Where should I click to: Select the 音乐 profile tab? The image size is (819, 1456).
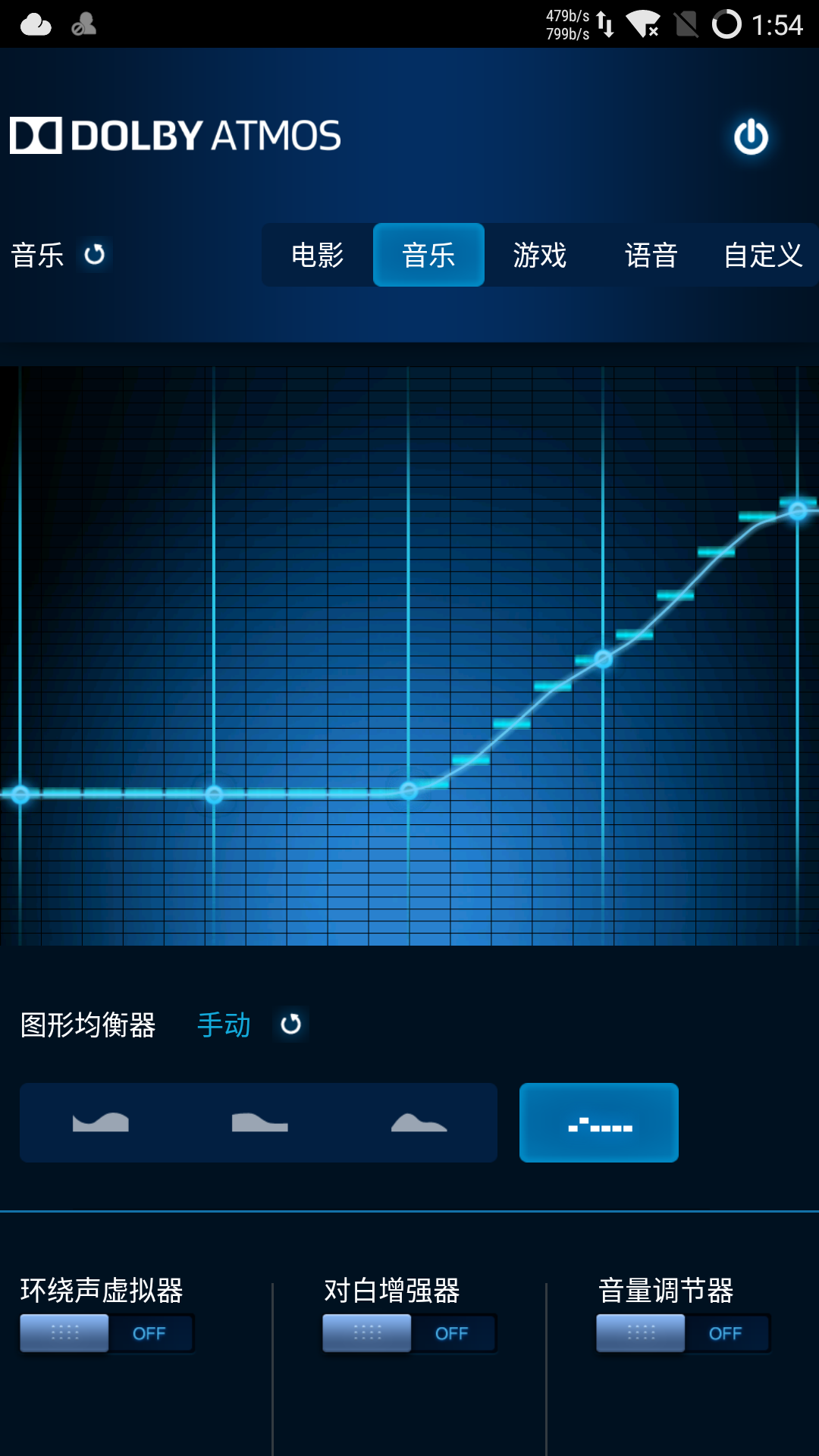pos(428,255)
